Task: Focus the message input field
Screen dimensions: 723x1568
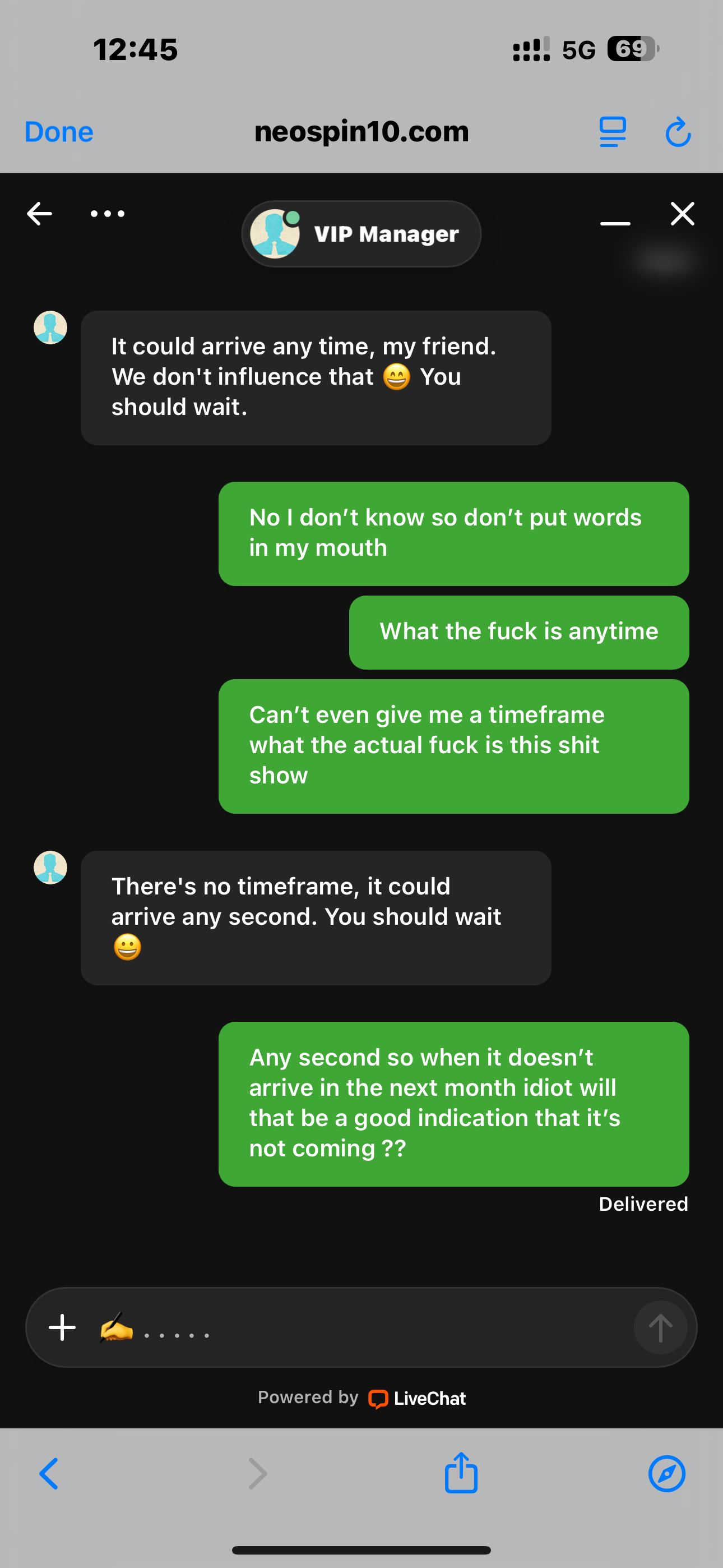Action: (377, 1327)
